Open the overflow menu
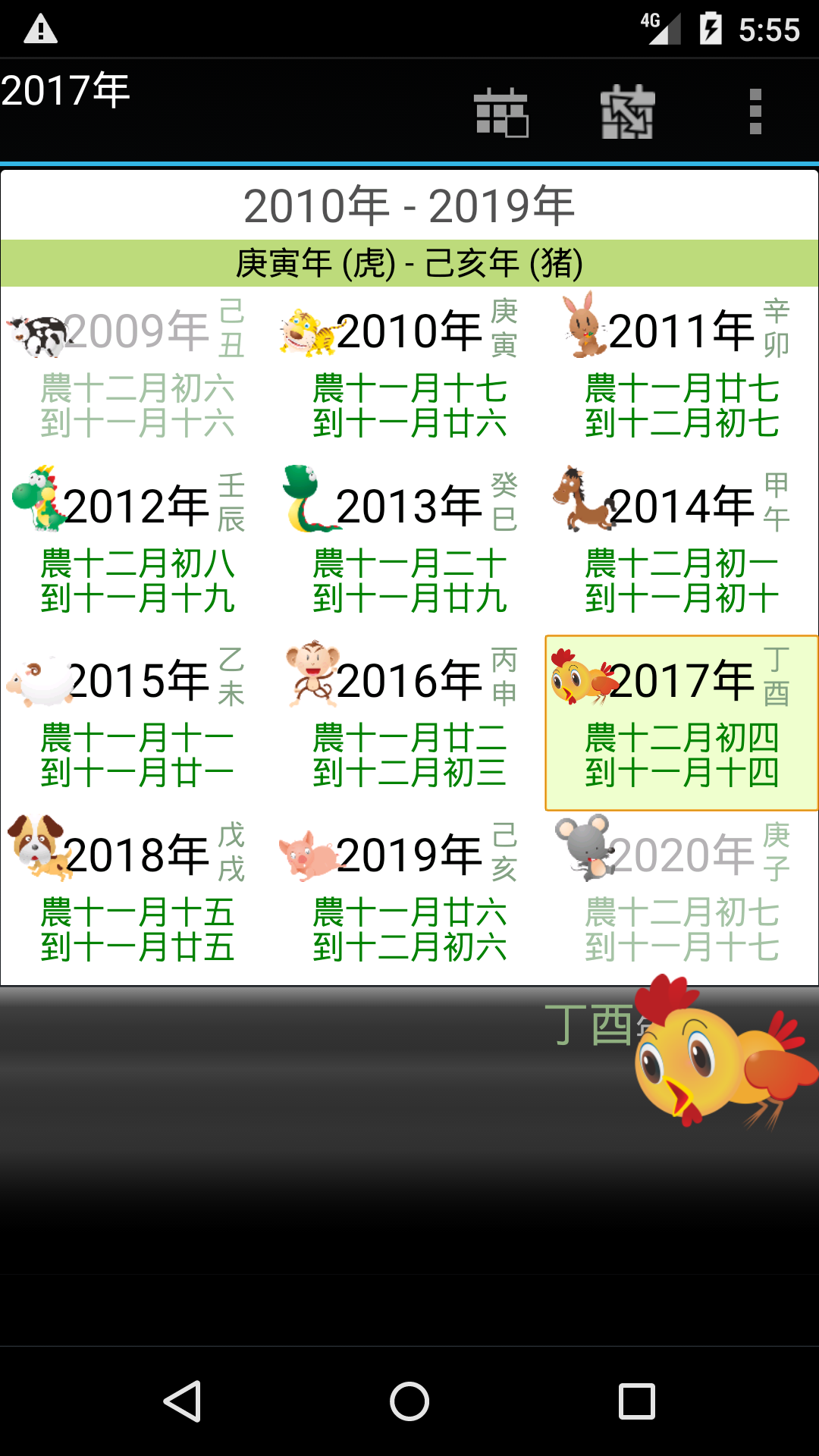 [x=755, y=112]
